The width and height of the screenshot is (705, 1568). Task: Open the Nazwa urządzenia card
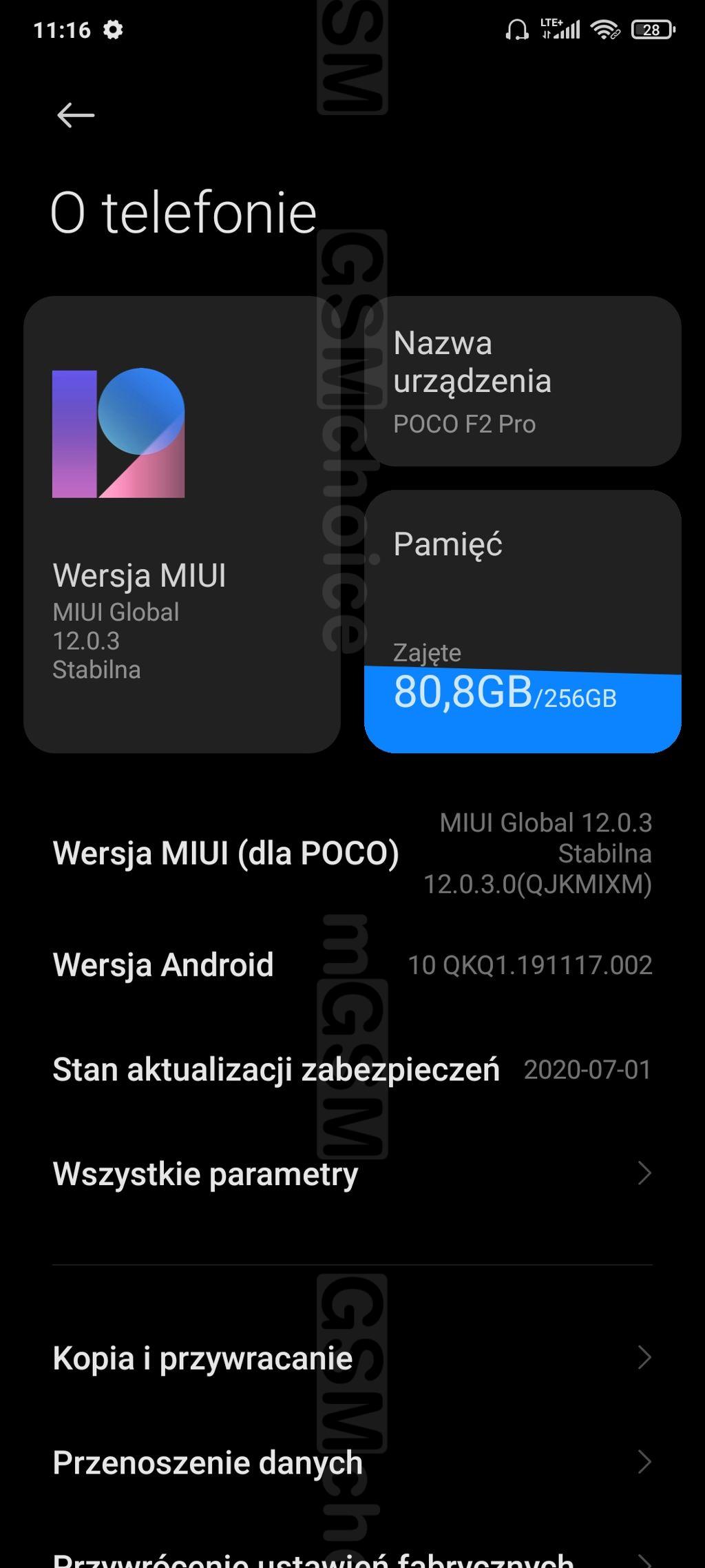coord(523,381)
